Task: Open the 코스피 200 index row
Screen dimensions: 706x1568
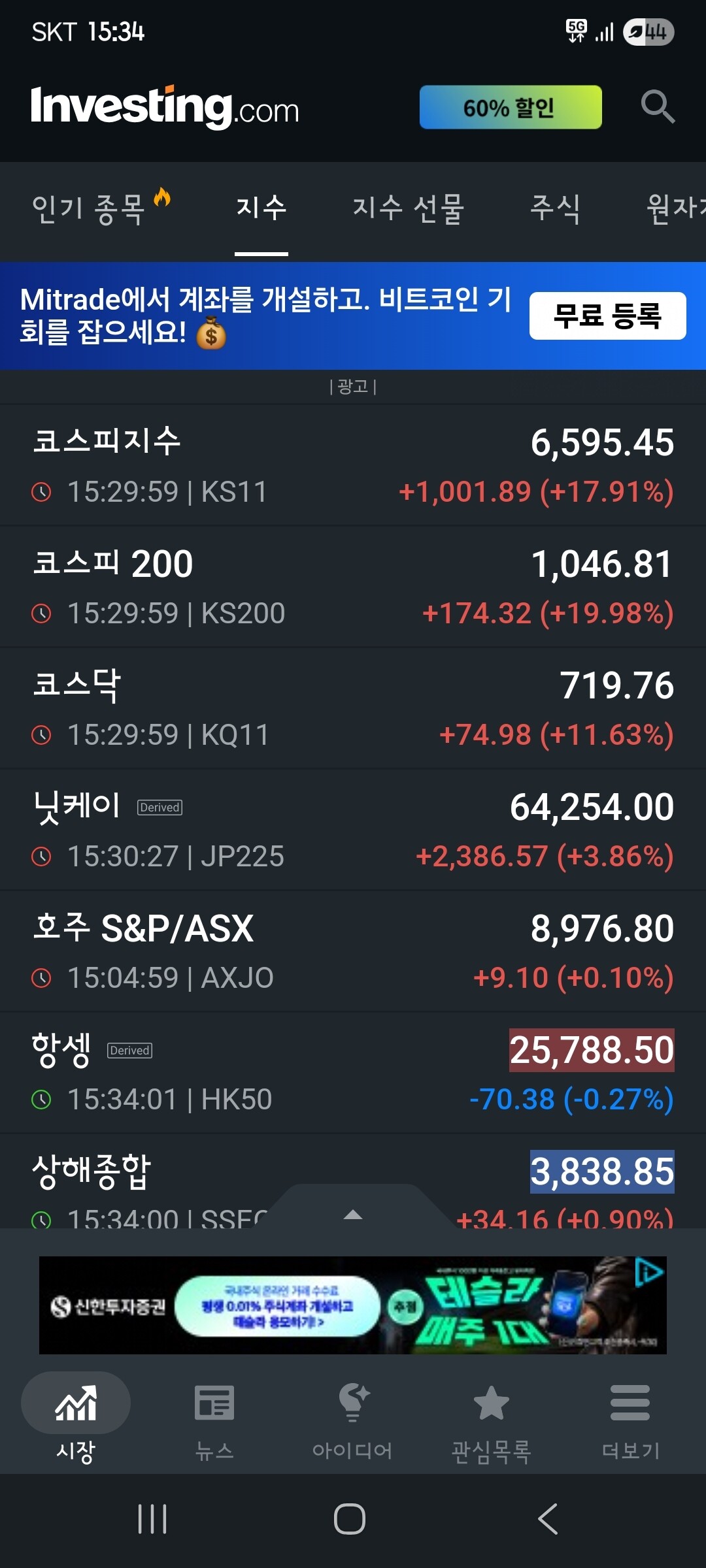Action: (x=353, y=587)
